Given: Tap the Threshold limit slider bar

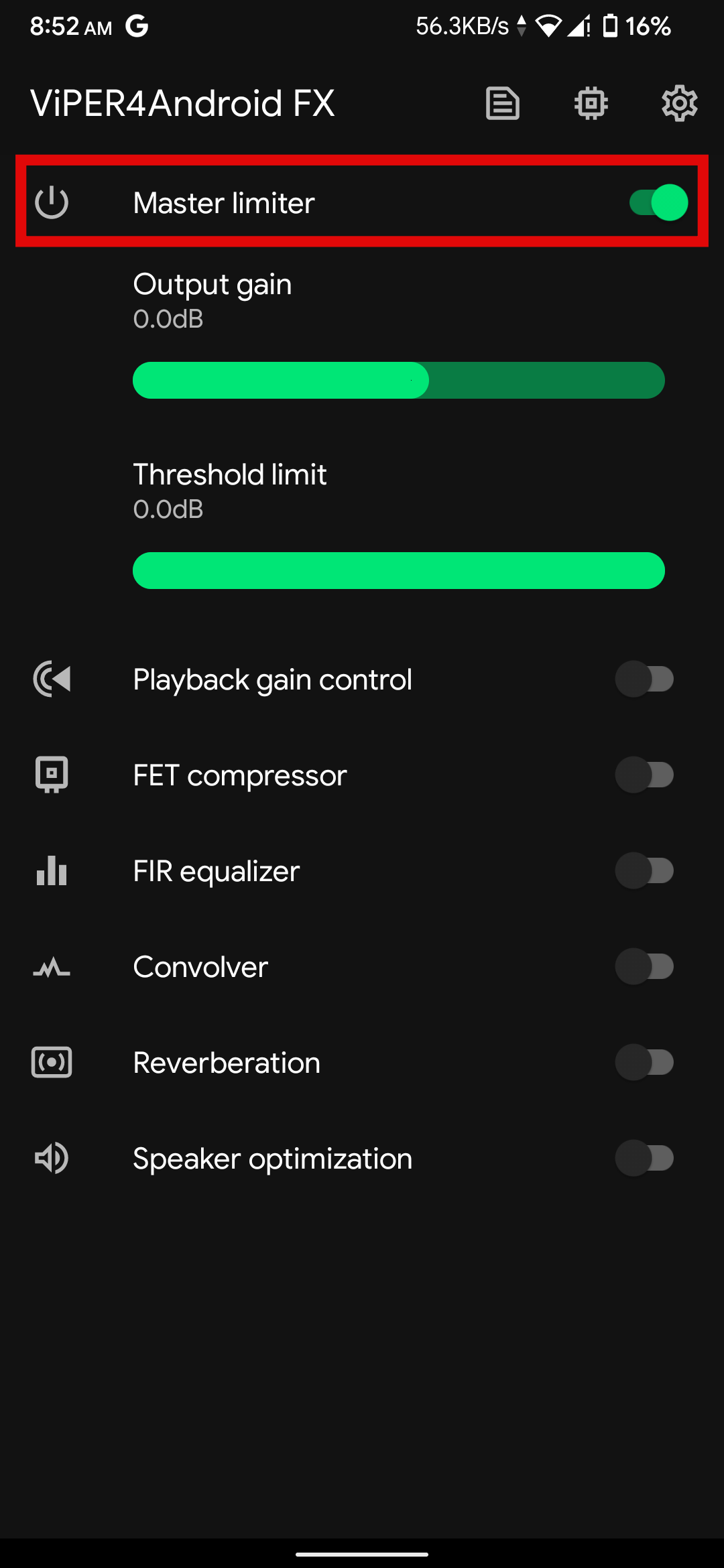Looking at the screenshot, I should (399, 571).
